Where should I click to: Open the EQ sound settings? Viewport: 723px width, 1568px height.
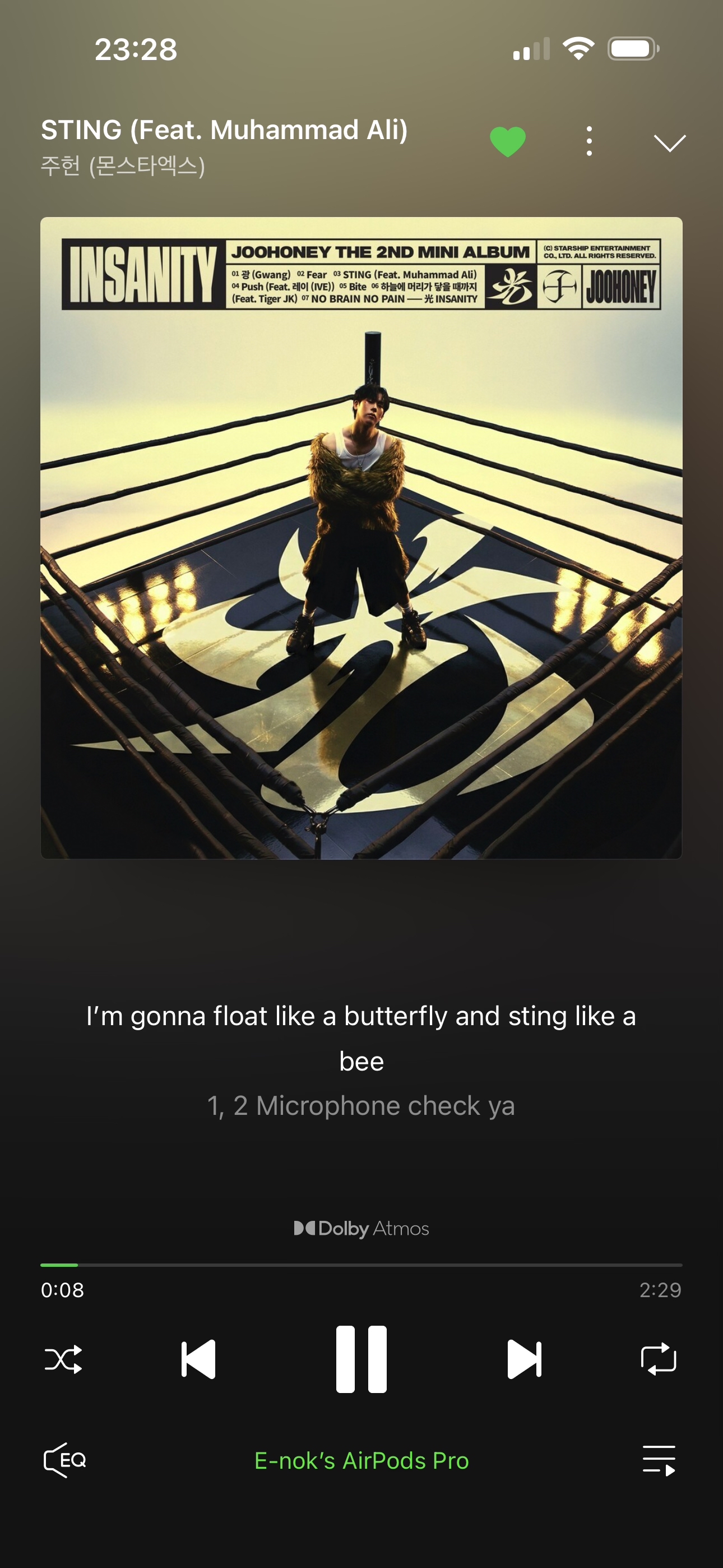coord(64,1460)
